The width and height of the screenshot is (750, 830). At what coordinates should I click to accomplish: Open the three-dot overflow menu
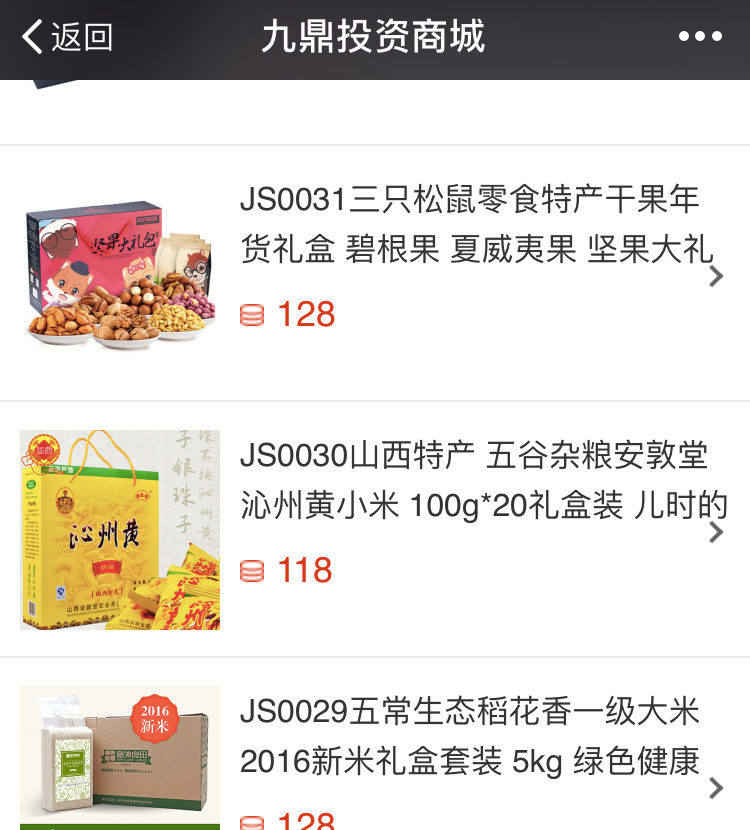pyautogui.click(x=699, y=38)
